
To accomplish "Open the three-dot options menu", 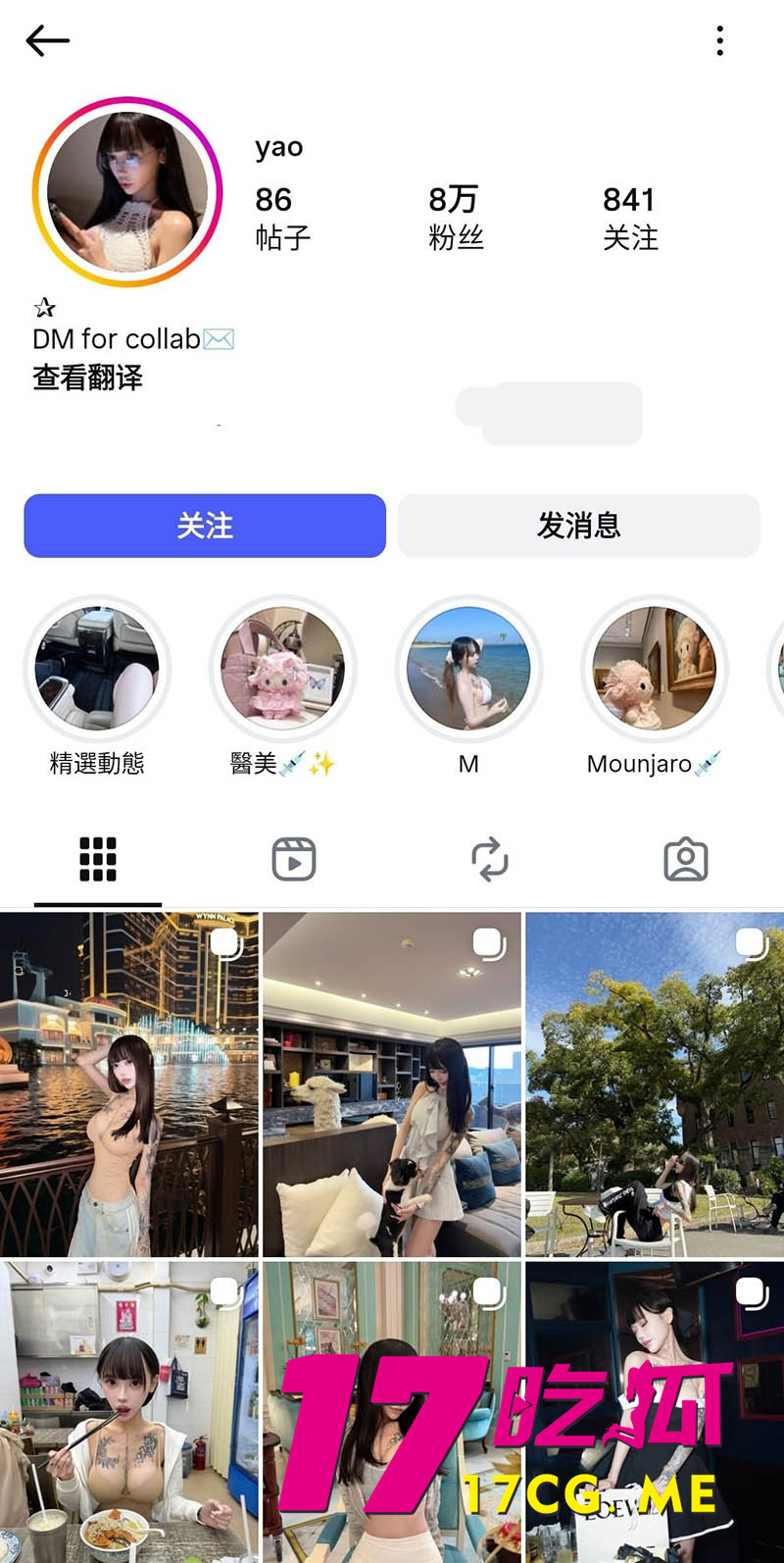I will click(720, 41).
